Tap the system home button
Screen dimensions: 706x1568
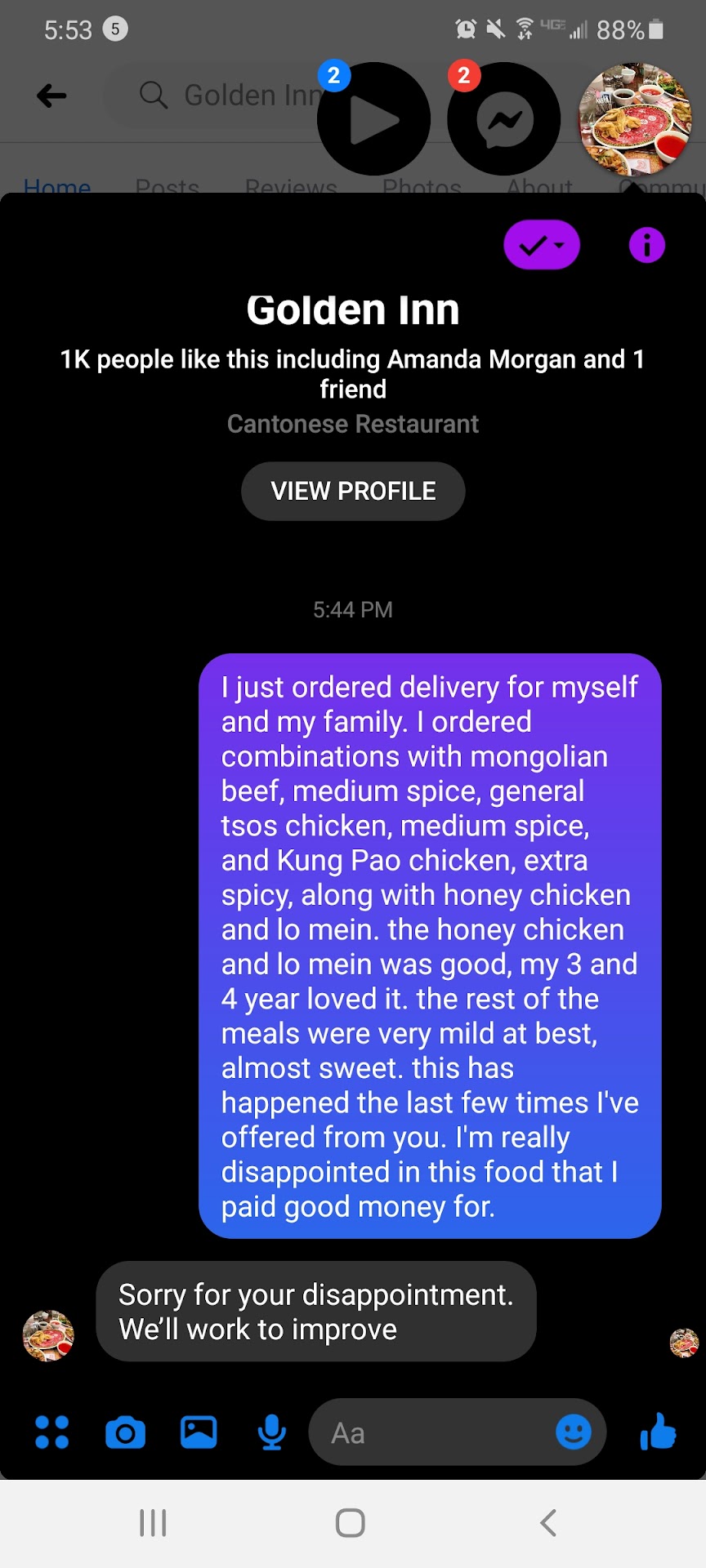point(351,1522)
